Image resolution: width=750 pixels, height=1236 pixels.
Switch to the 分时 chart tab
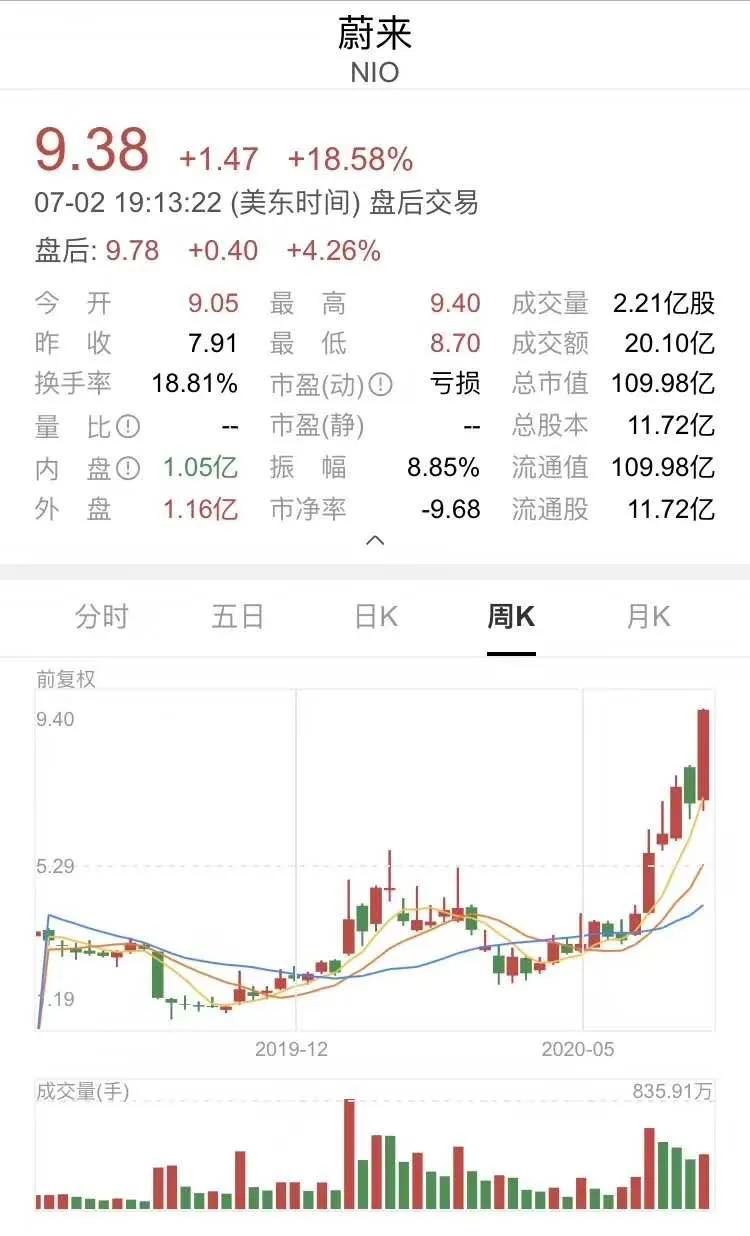coord(102,617)
